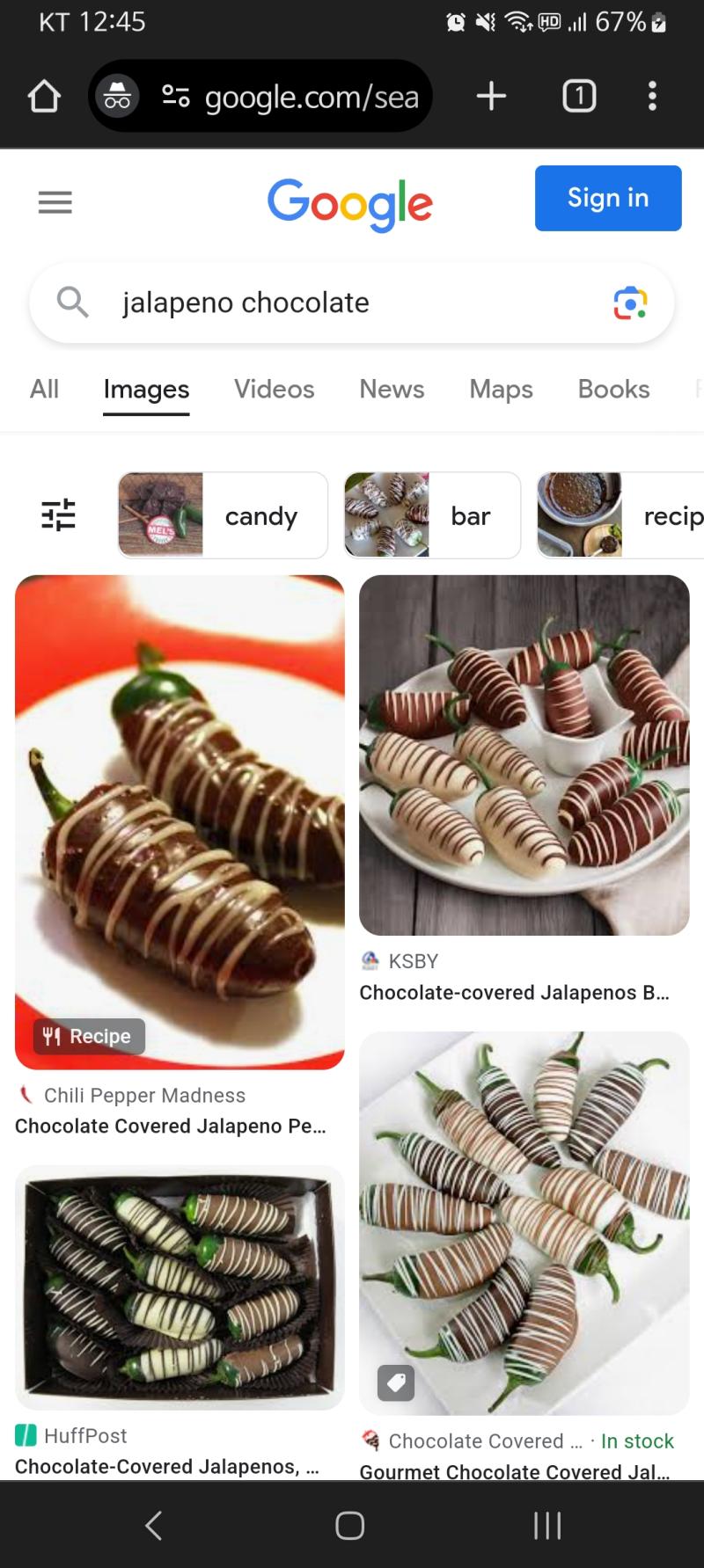Switch to the Videos tab
Screen dimensions: 704x1568
[x=274, y=389]
